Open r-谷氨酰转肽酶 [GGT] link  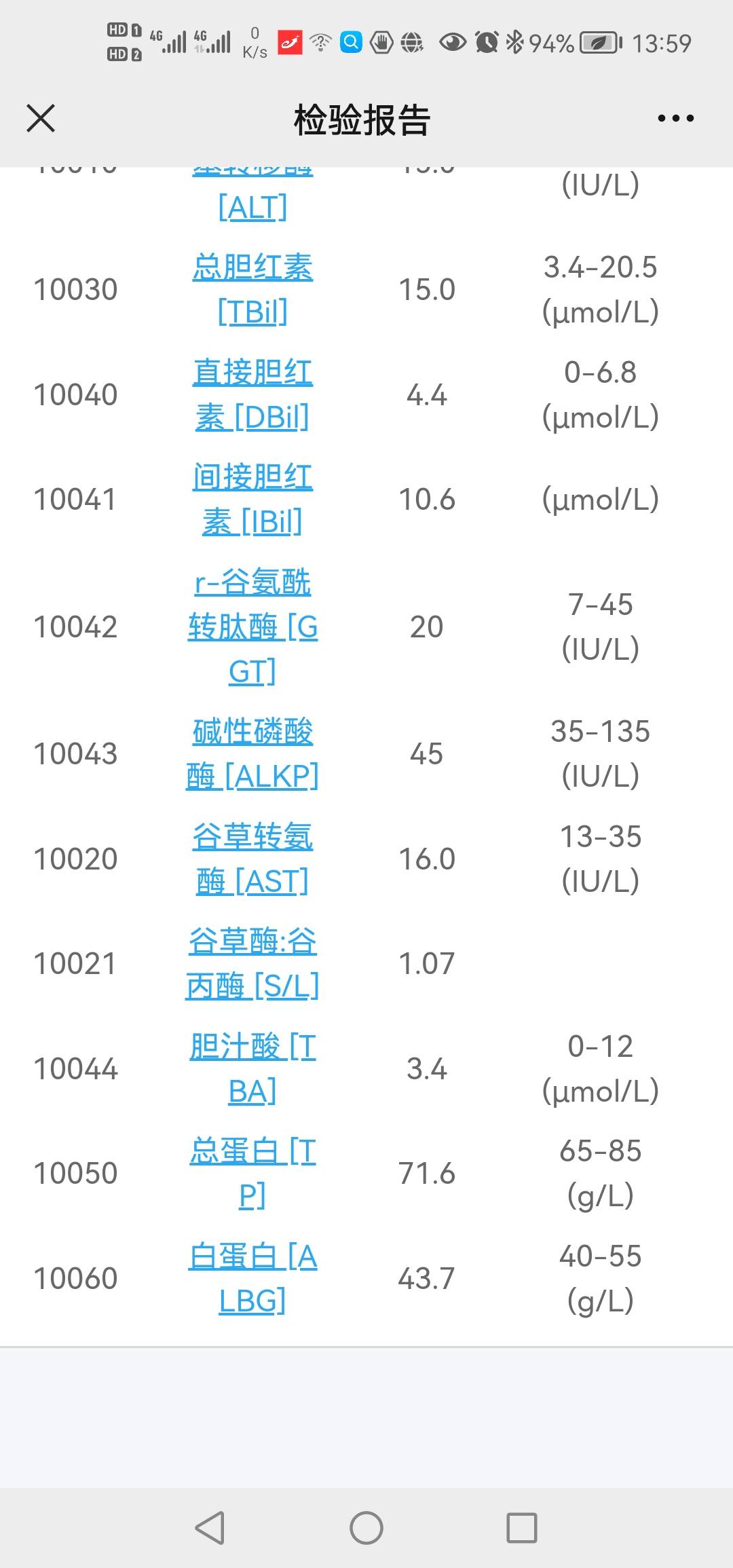click(x=252, y=627)
